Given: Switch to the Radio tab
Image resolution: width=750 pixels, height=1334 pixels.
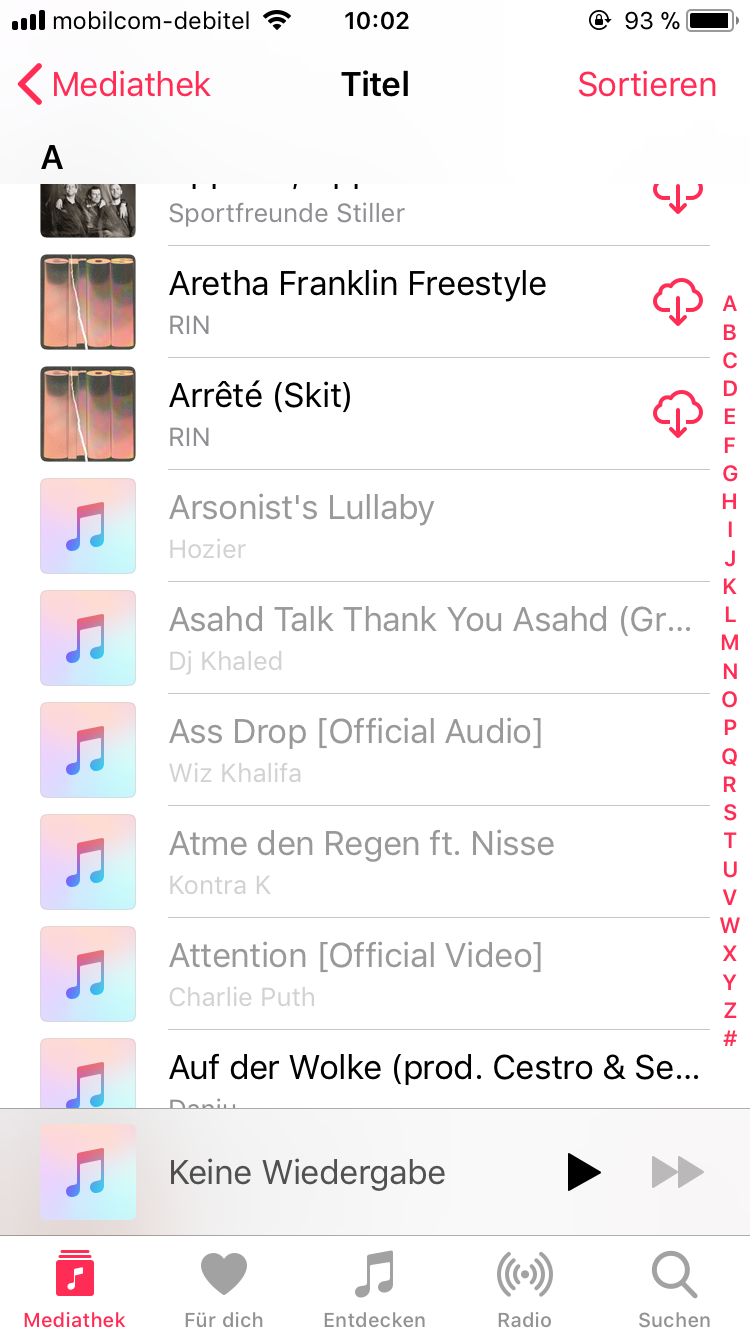Looking at the screenshot, I should coord(525,1290).
